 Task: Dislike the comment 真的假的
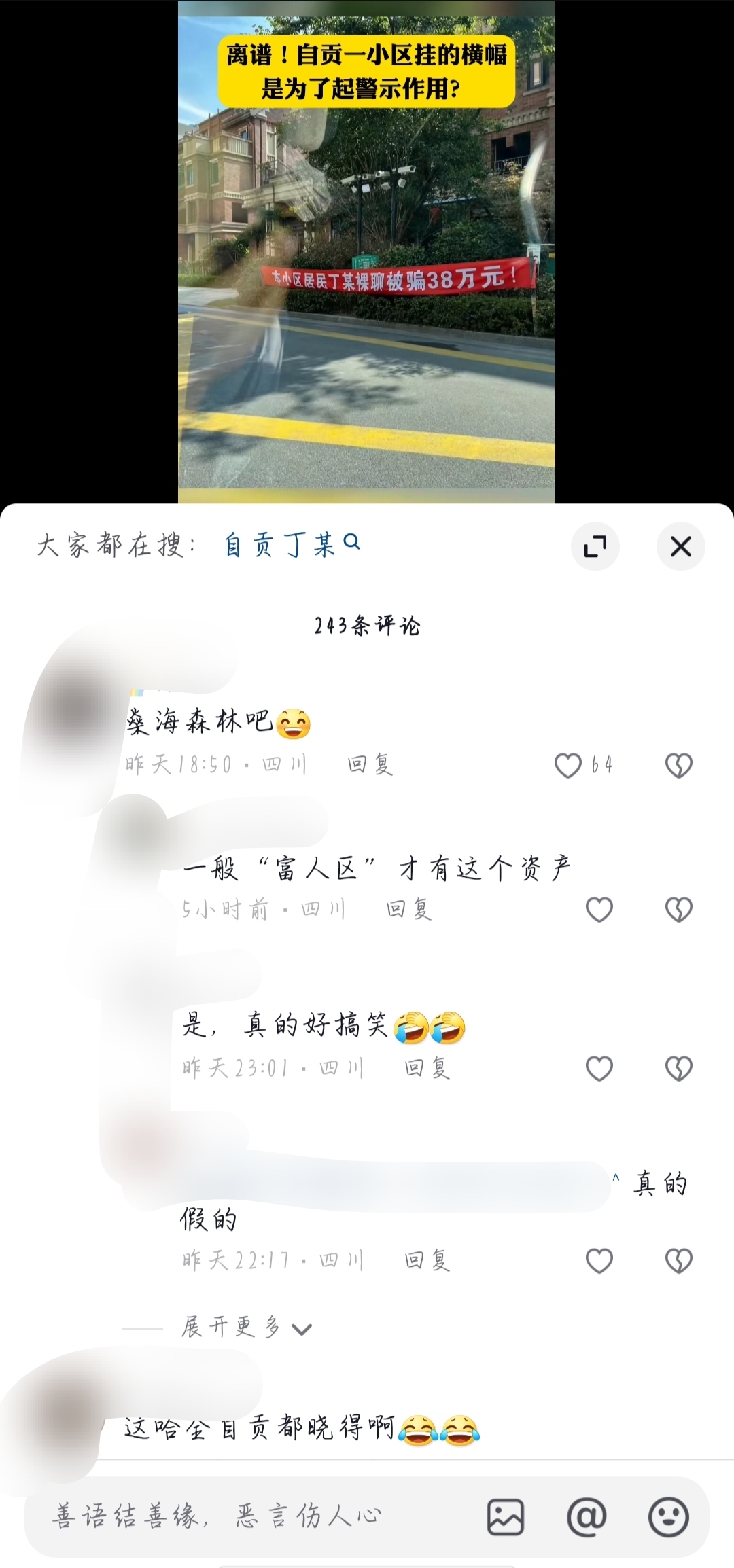[x=678, y=1261]
